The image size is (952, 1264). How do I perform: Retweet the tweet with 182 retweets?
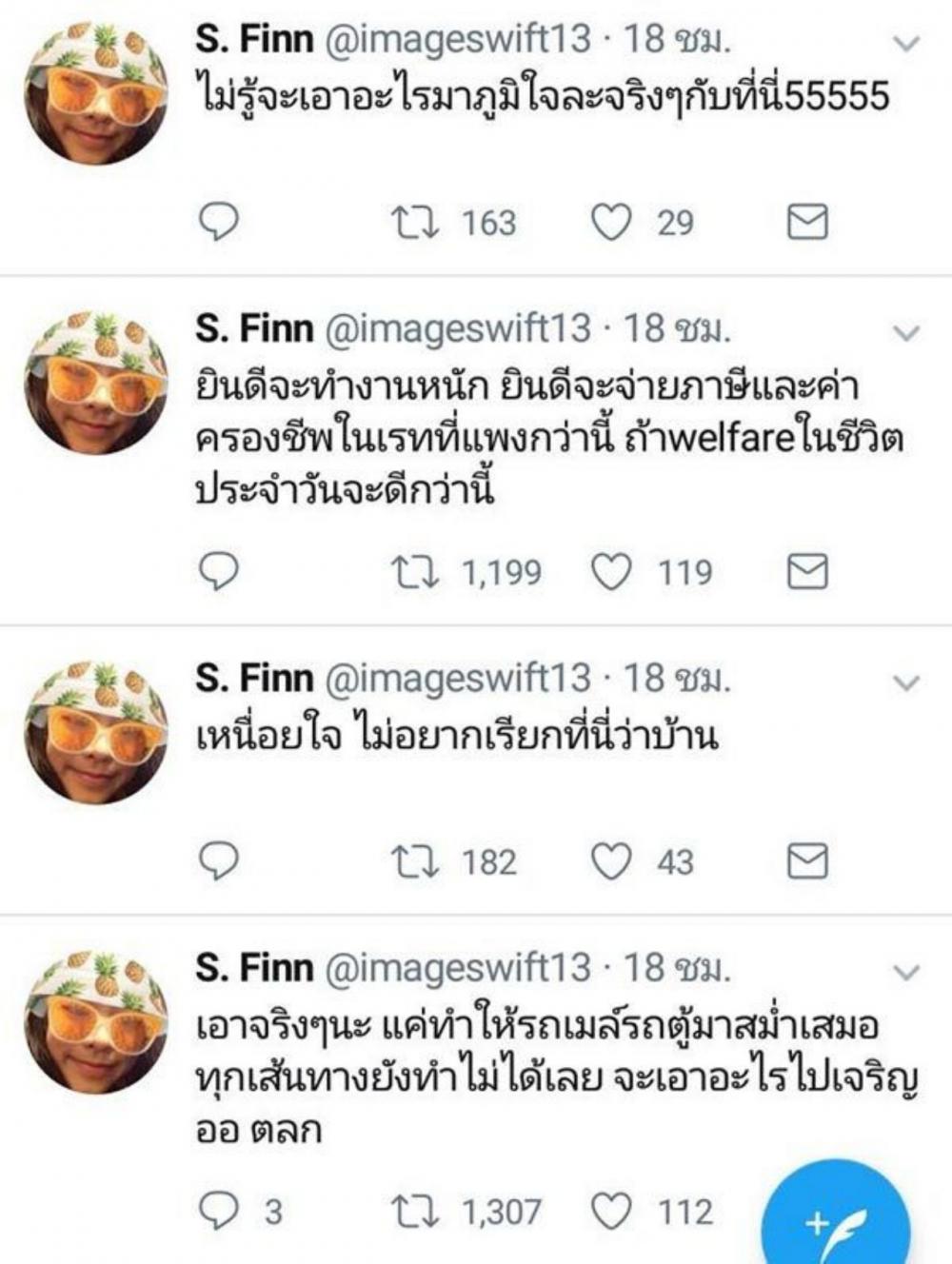(416, 862)
